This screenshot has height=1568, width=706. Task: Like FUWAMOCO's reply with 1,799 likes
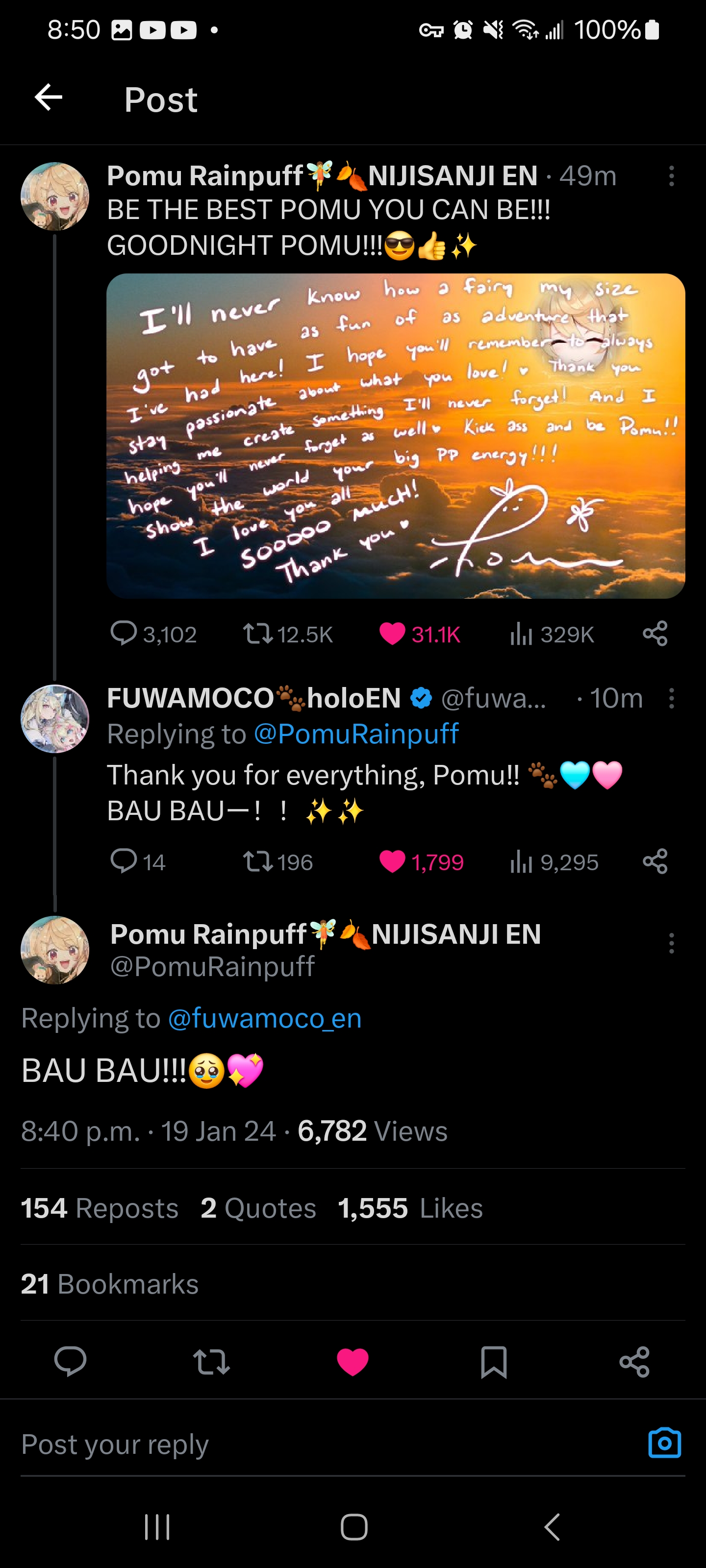[x=392, y=861]
